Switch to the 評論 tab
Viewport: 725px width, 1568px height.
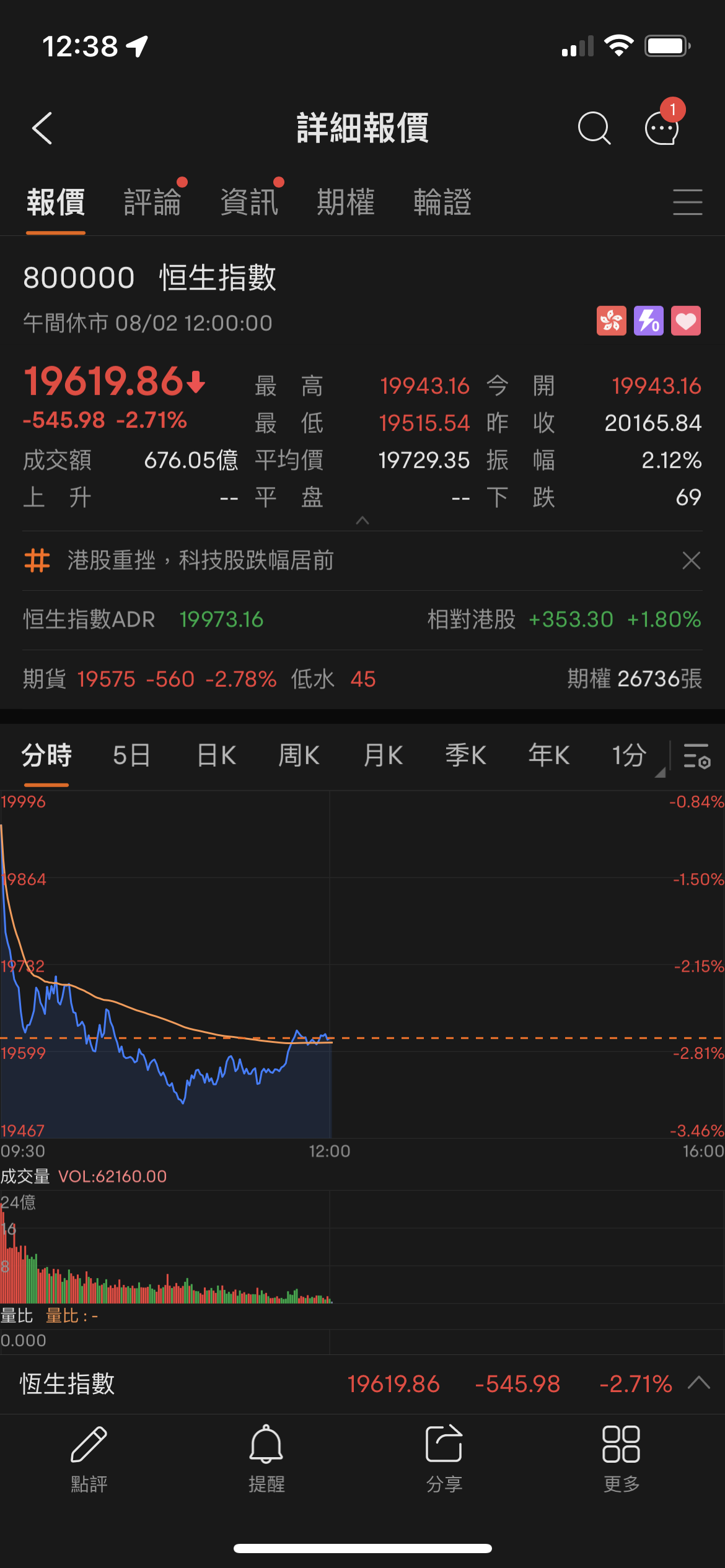152,203
